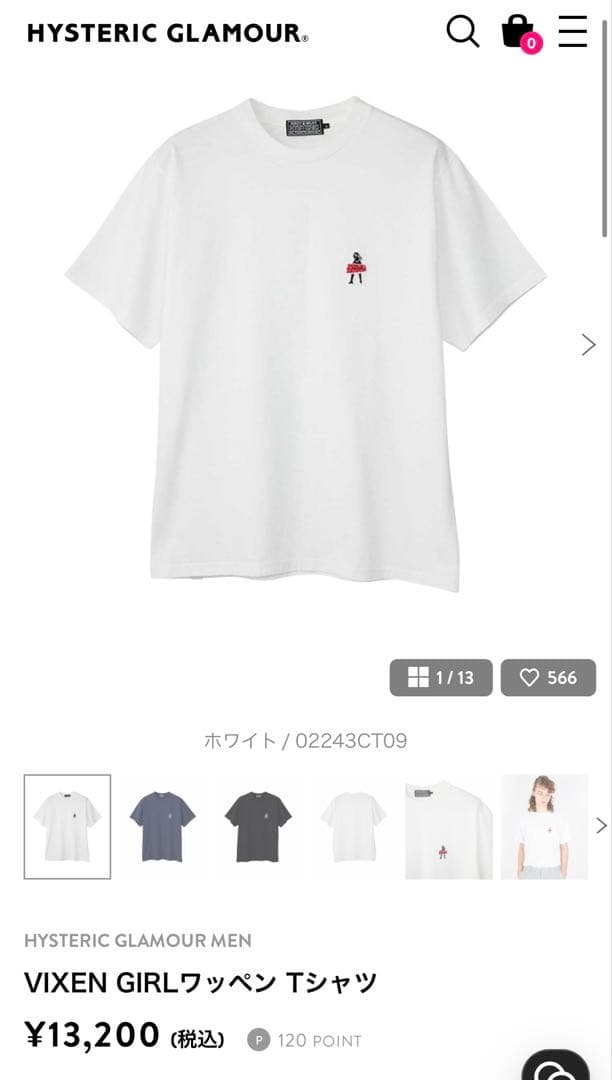
Task: Open the 1 / 13 image grid view
Action: tap(441, 678)
